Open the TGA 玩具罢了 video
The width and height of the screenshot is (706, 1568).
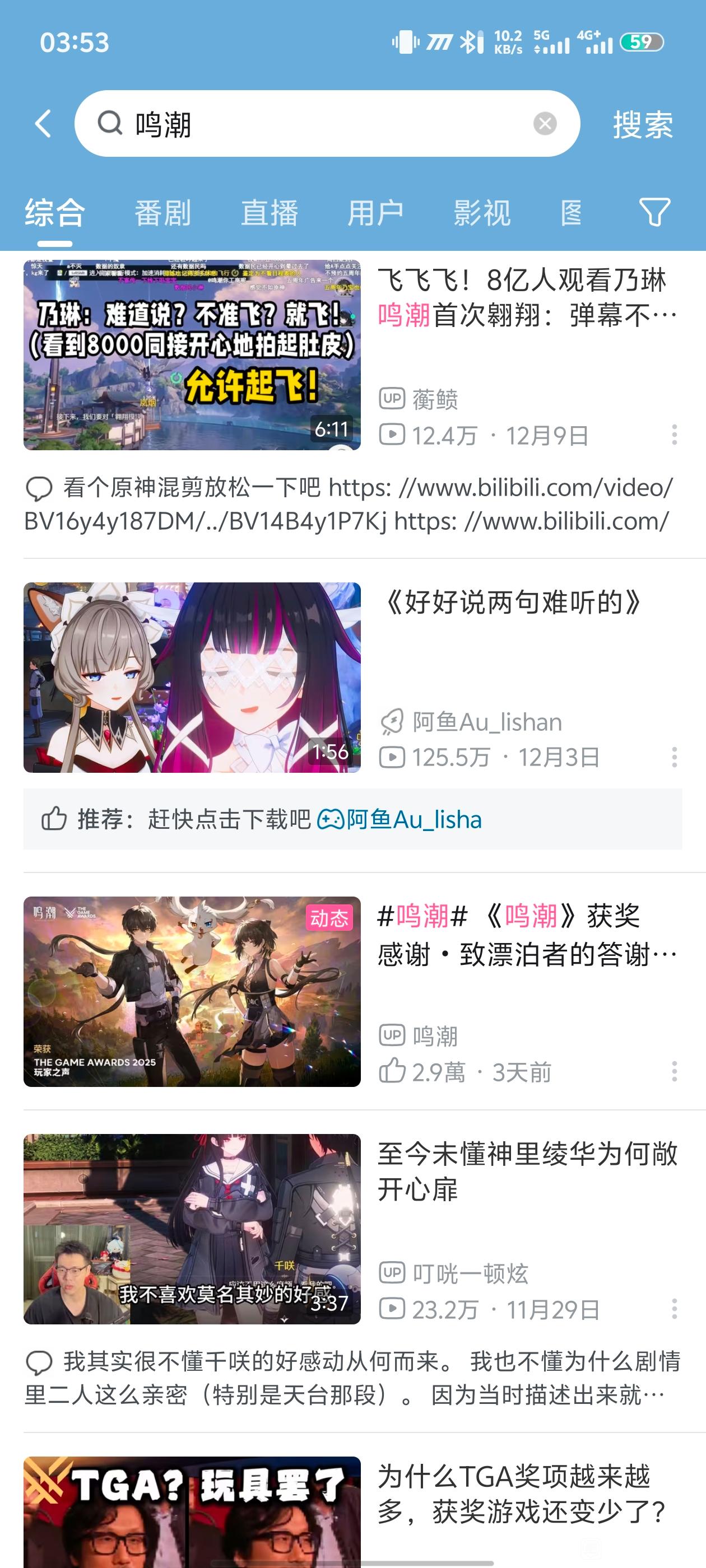(x=192, y=1510)
